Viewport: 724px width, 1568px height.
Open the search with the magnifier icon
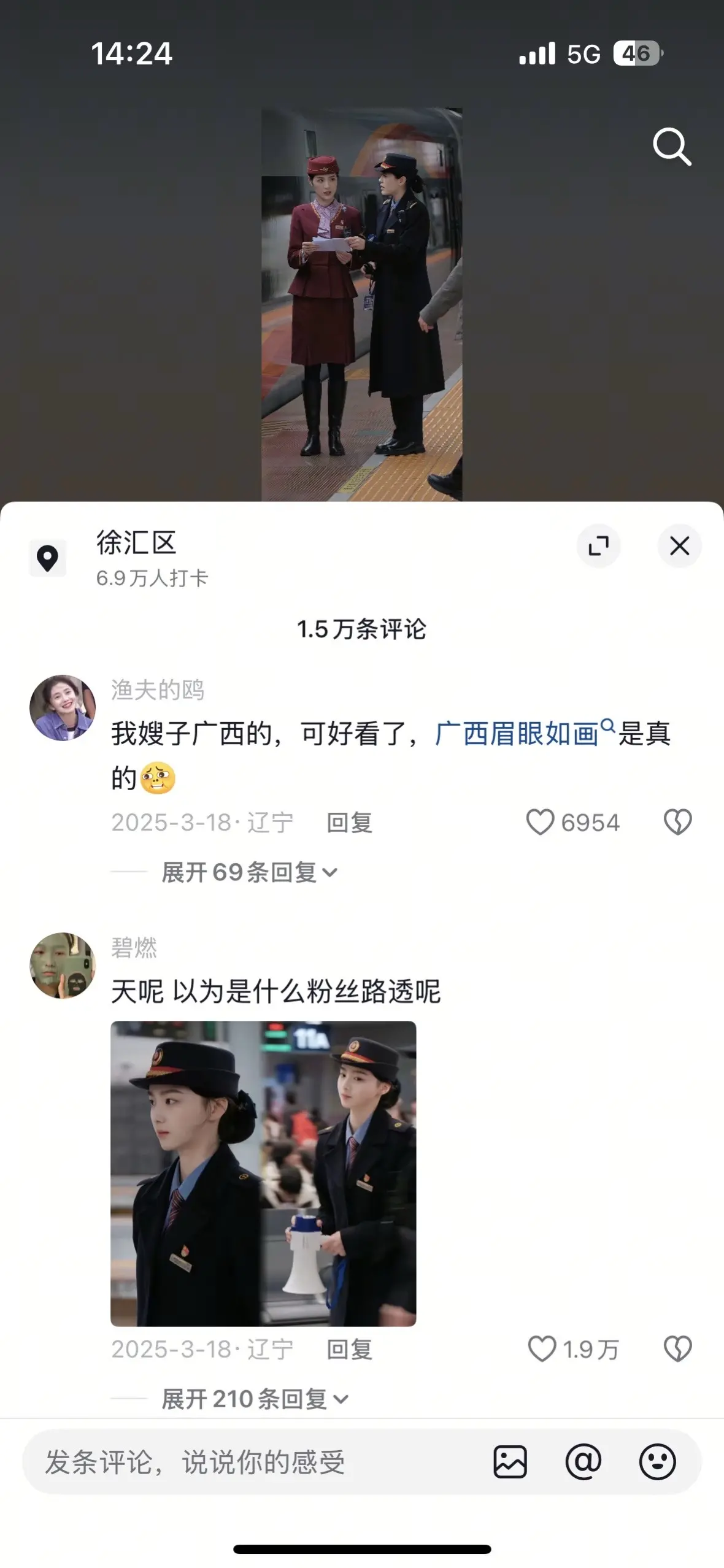672,147
